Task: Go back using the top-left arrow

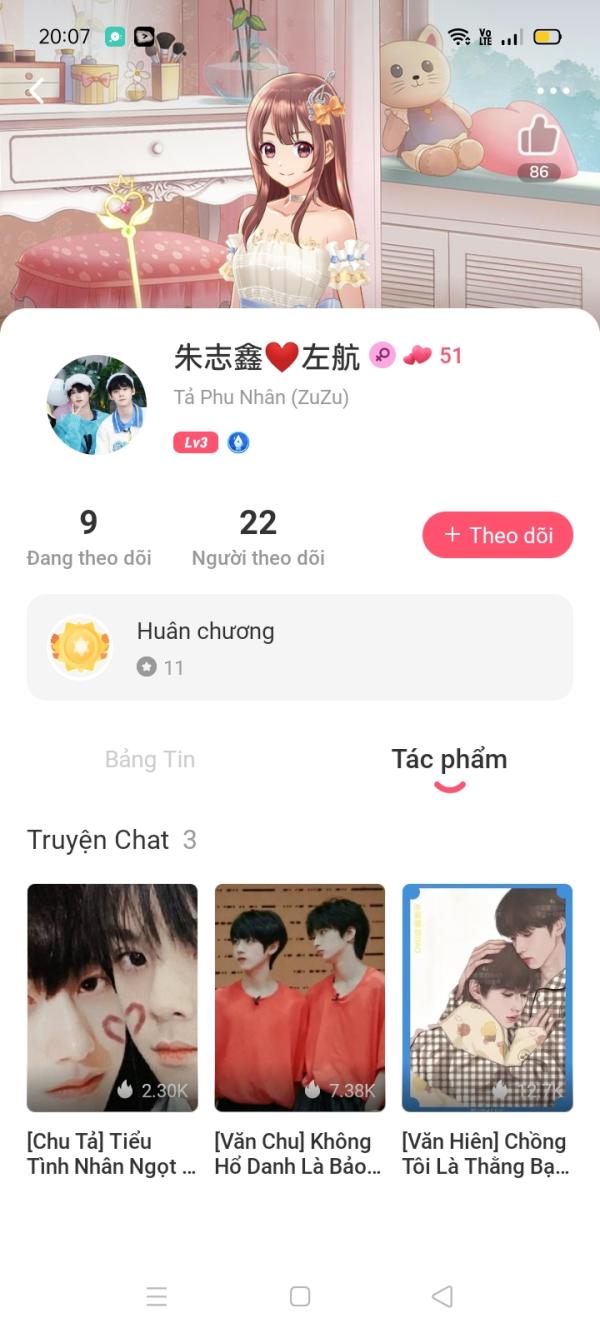Action: pyautogui.click(x=37, y=91)
